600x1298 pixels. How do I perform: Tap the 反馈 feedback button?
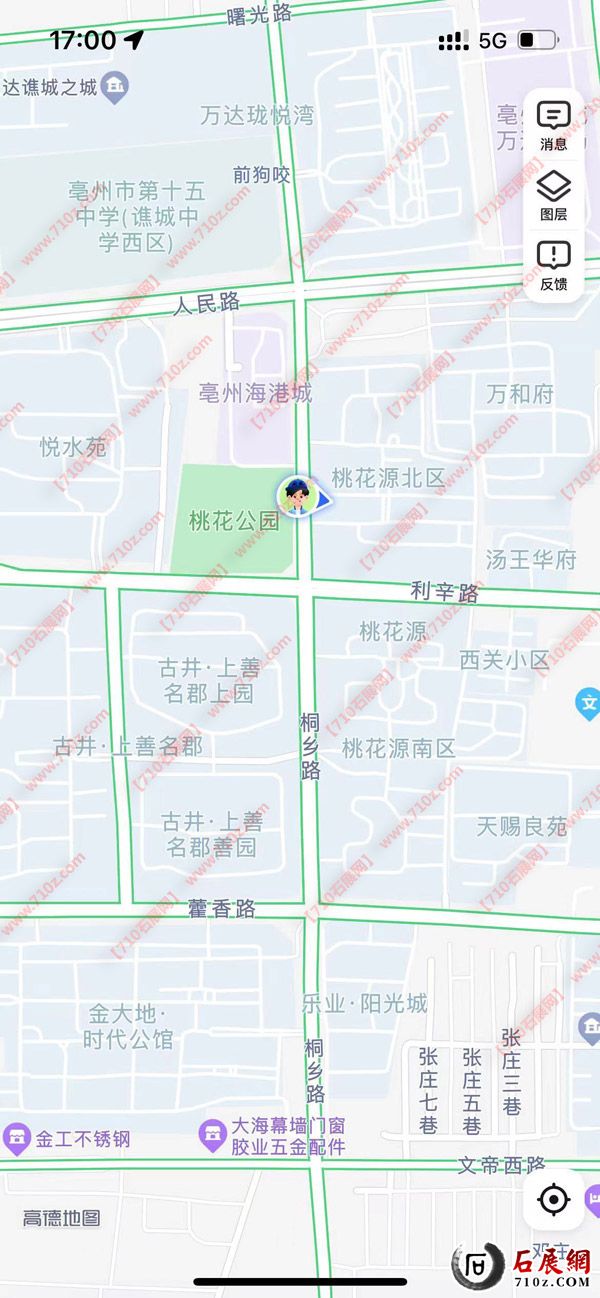click(553, 265)
